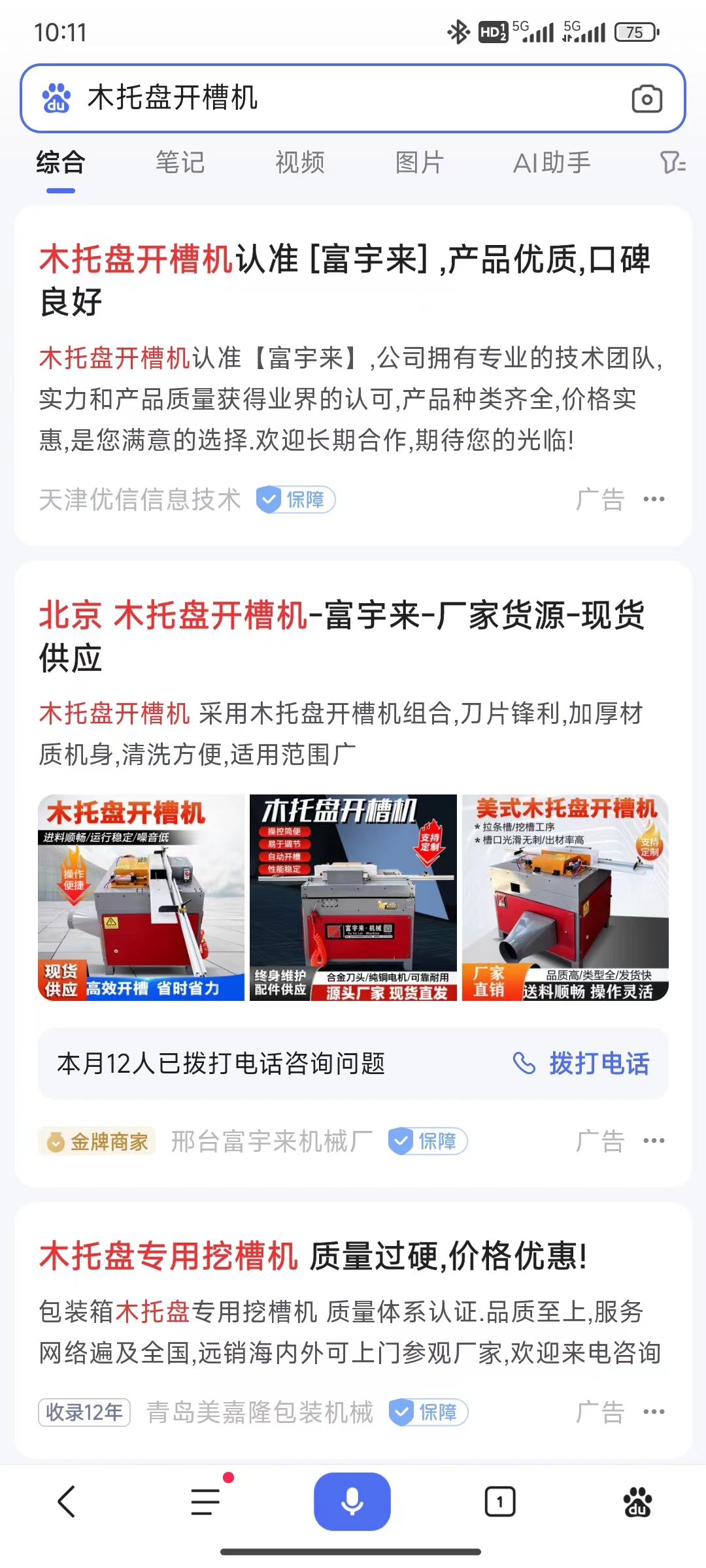Open the 木托盘专用挖槽机 质量过硬 result
The image size is (706, 1568).
[x=313, y=1256]
